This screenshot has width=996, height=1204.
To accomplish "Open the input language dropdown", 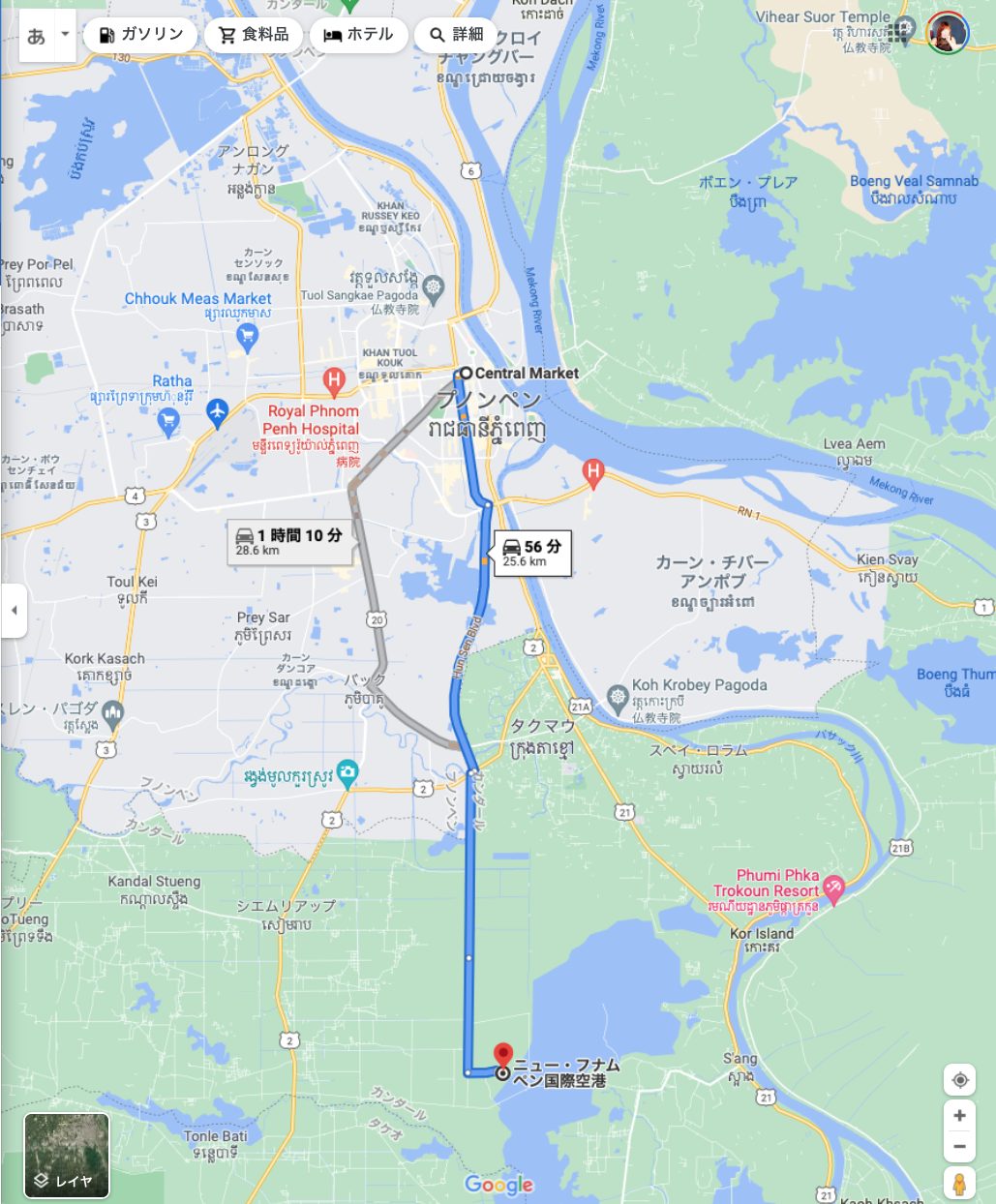I will (65, 35).
